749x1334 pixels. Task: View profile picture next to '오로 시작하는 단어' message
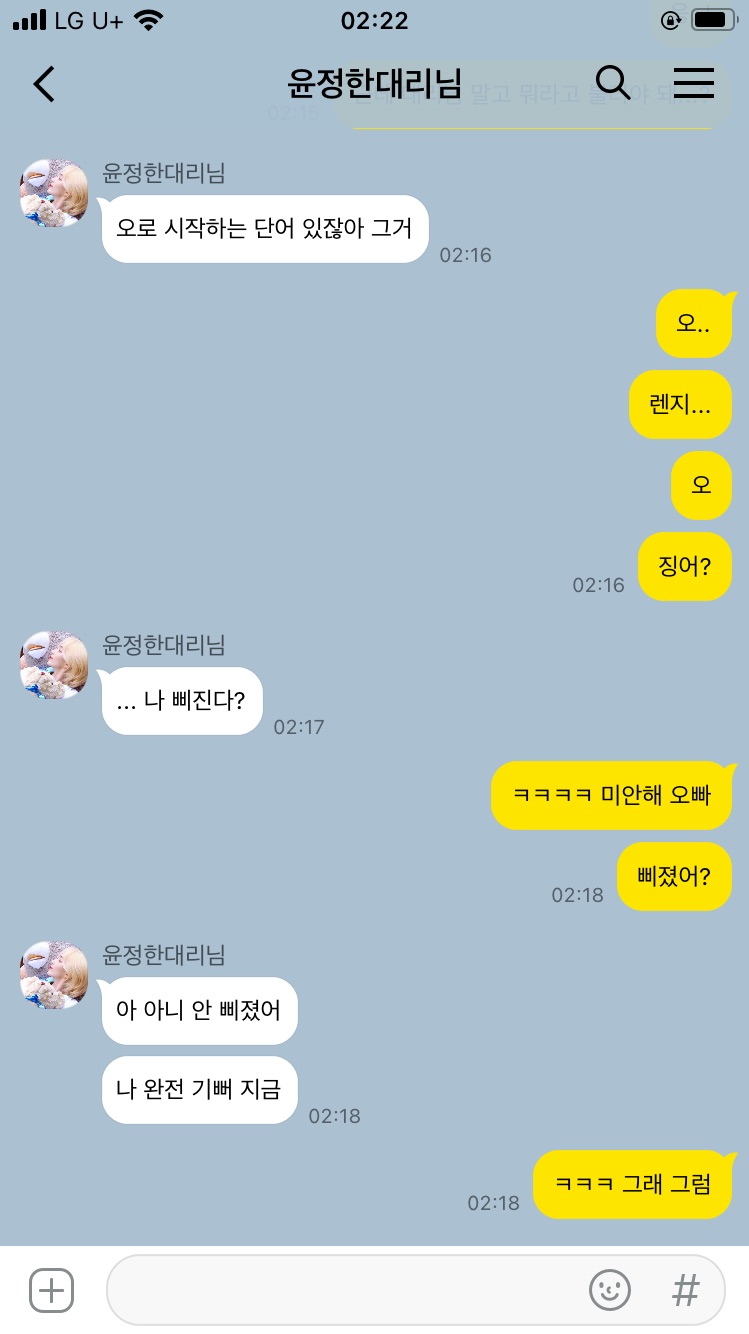pos(54,193)
